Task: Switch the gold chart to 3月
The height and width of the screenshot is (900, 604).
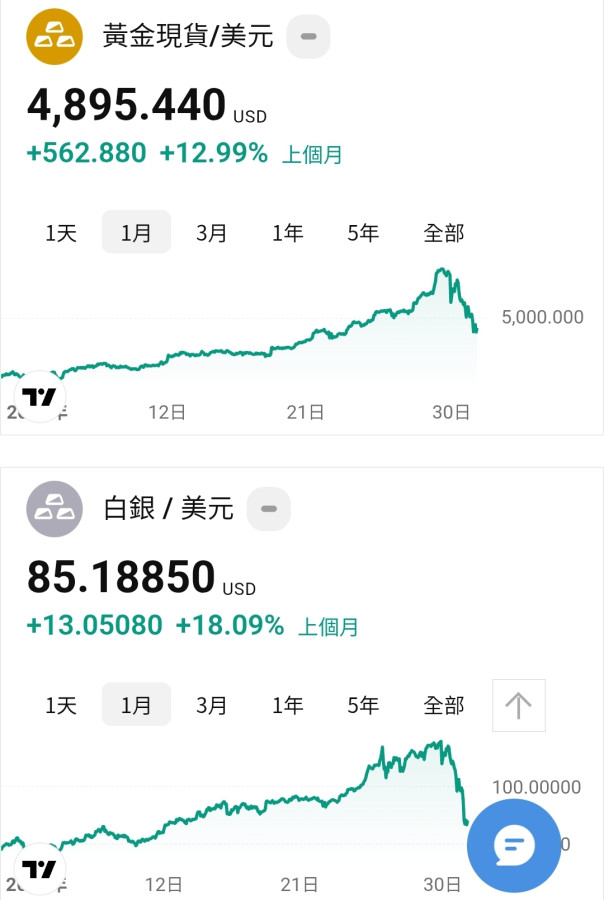Action: pyautogui.click(x=212, y=233)
